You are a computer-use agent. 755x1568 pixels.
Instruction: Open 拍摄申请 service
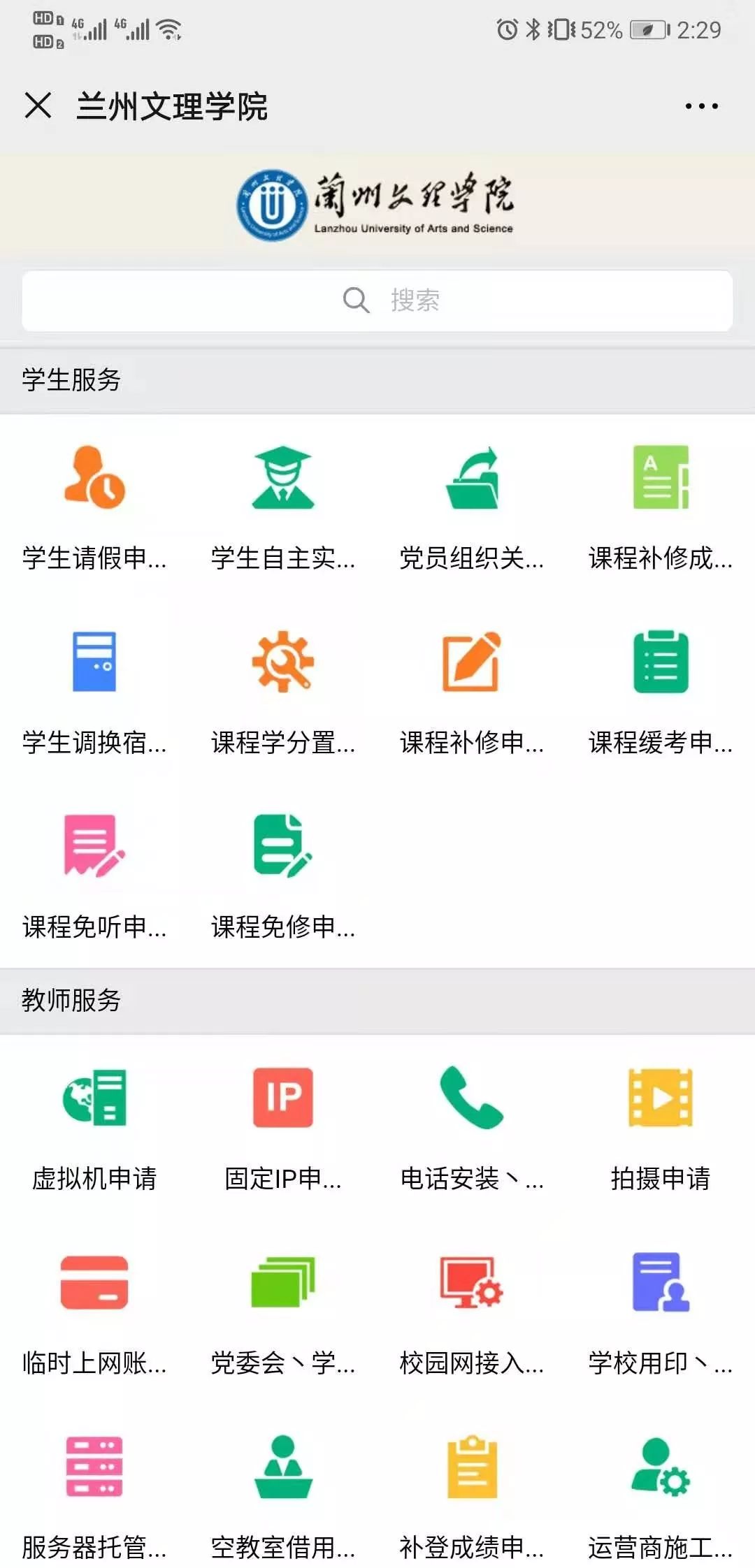661,1125
